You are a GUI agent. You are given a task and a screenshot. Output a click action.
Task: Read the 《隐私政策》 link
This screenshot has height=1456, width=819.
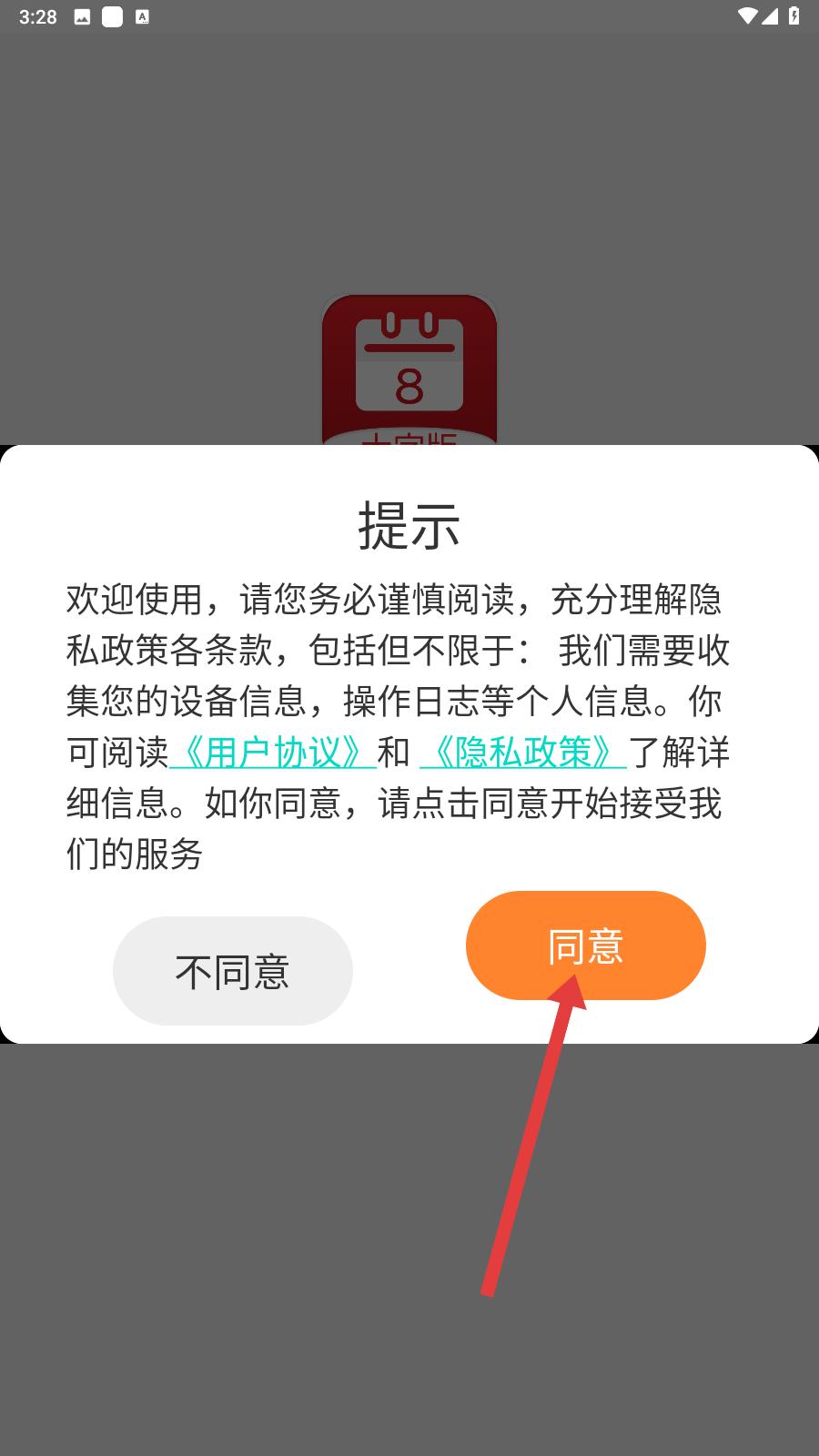pyautogui.click(x=523, y=752)
